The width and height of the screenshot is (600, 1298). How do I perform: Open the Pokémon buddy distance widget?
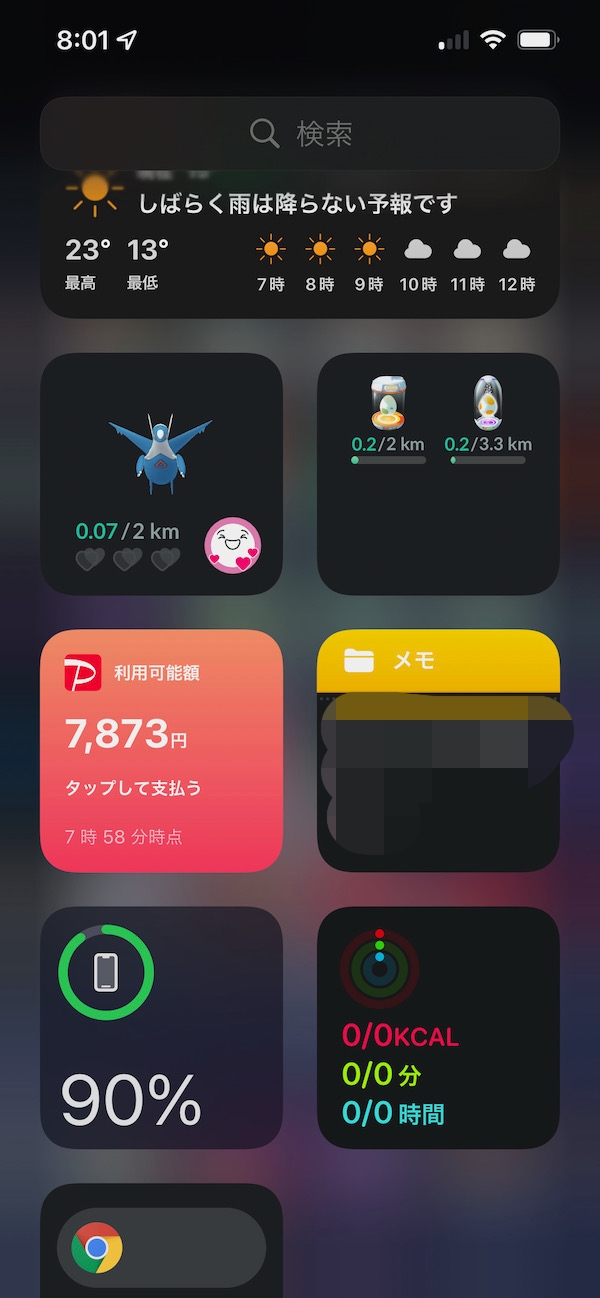tap(161, 474)
